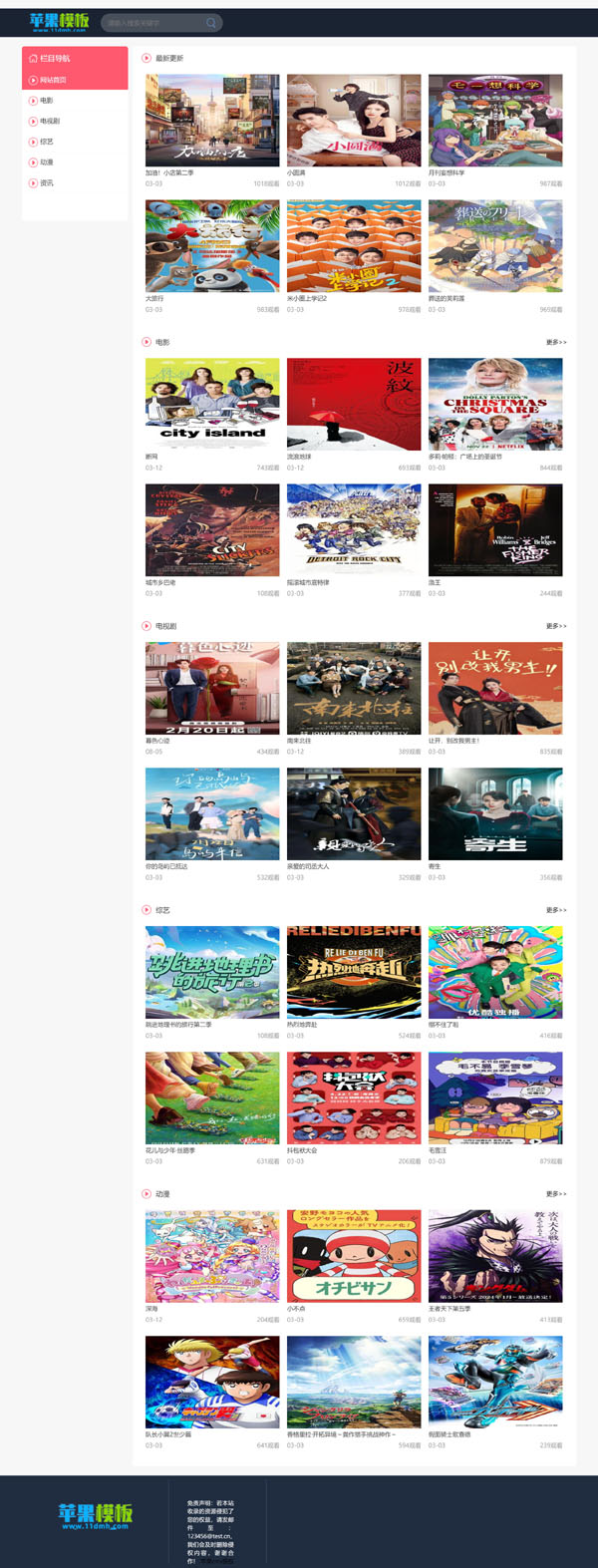598x1568 pixels.
Task: Open the 小圆满 poster card
Action: click(354, 120)
